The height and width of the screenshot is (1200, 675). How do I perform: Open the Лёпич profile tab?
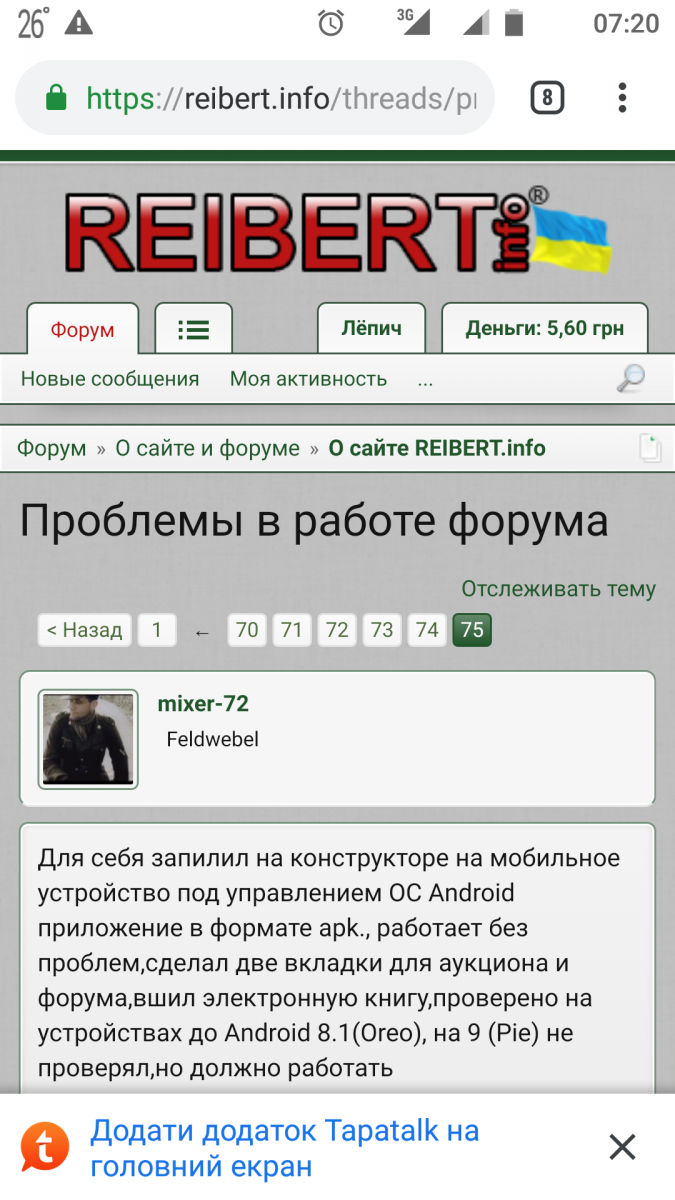371,328
